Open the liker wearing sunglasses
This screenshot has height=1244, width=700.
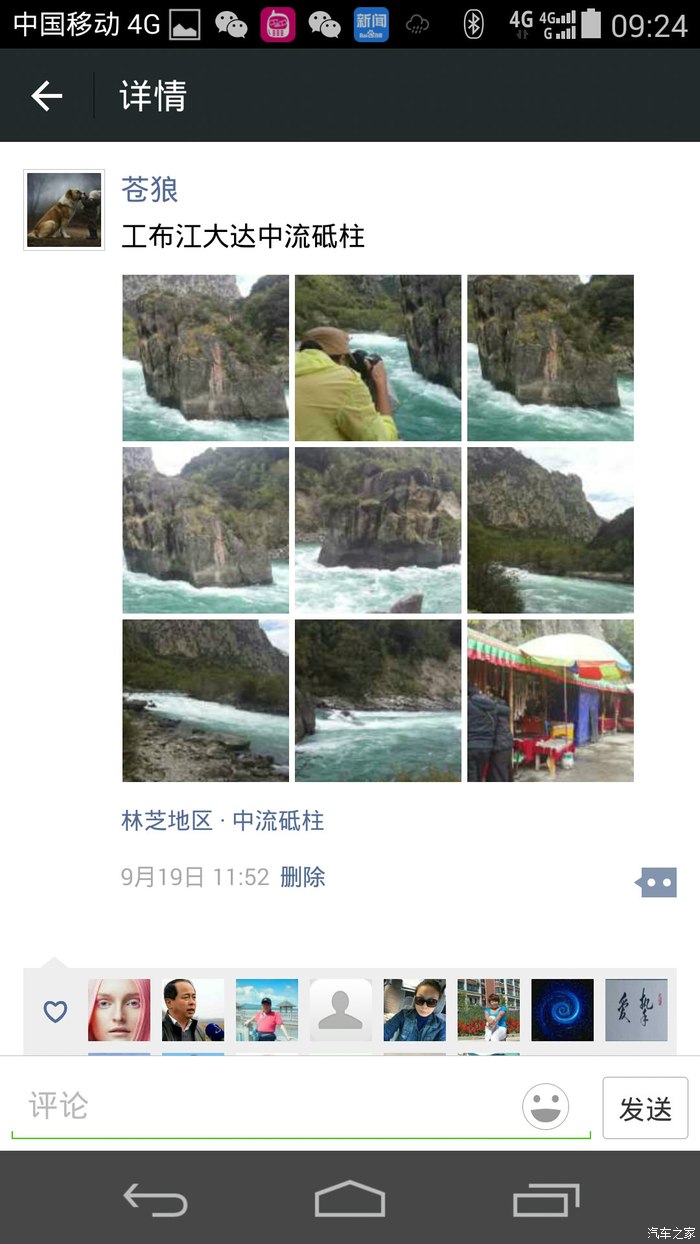tap(414, 1010)
